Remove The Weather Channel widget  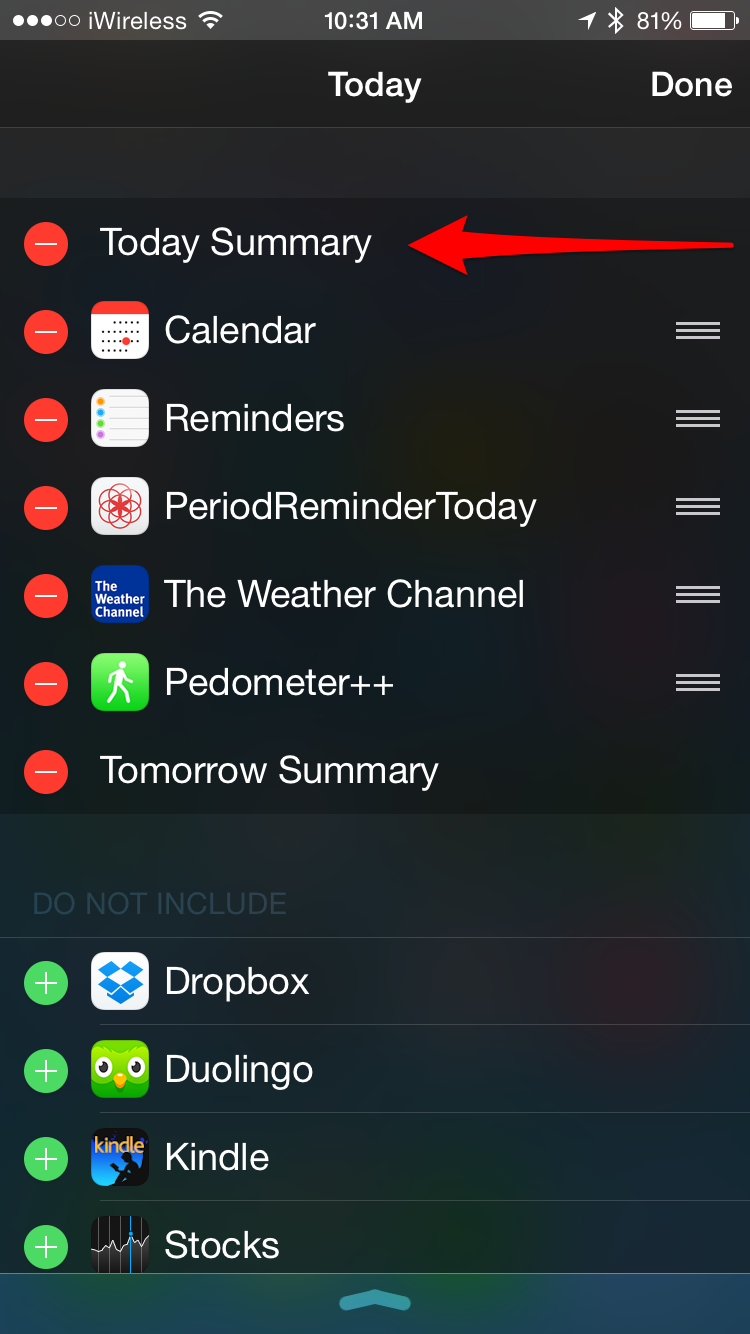46,595
